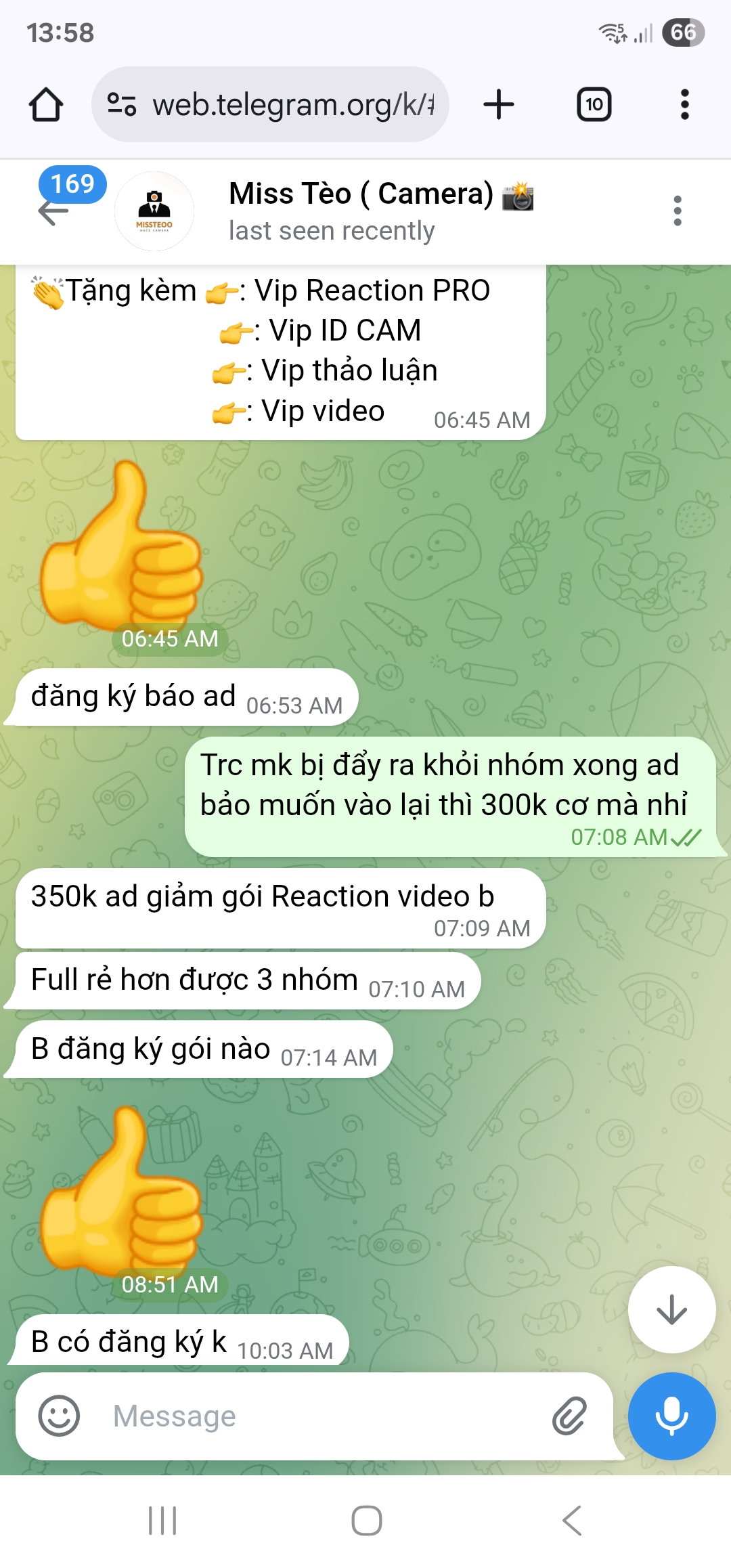Open the chat overflow menu
Image resolution: width=731 pixels, height=1568 pixels.
click(x=677, y=211)
